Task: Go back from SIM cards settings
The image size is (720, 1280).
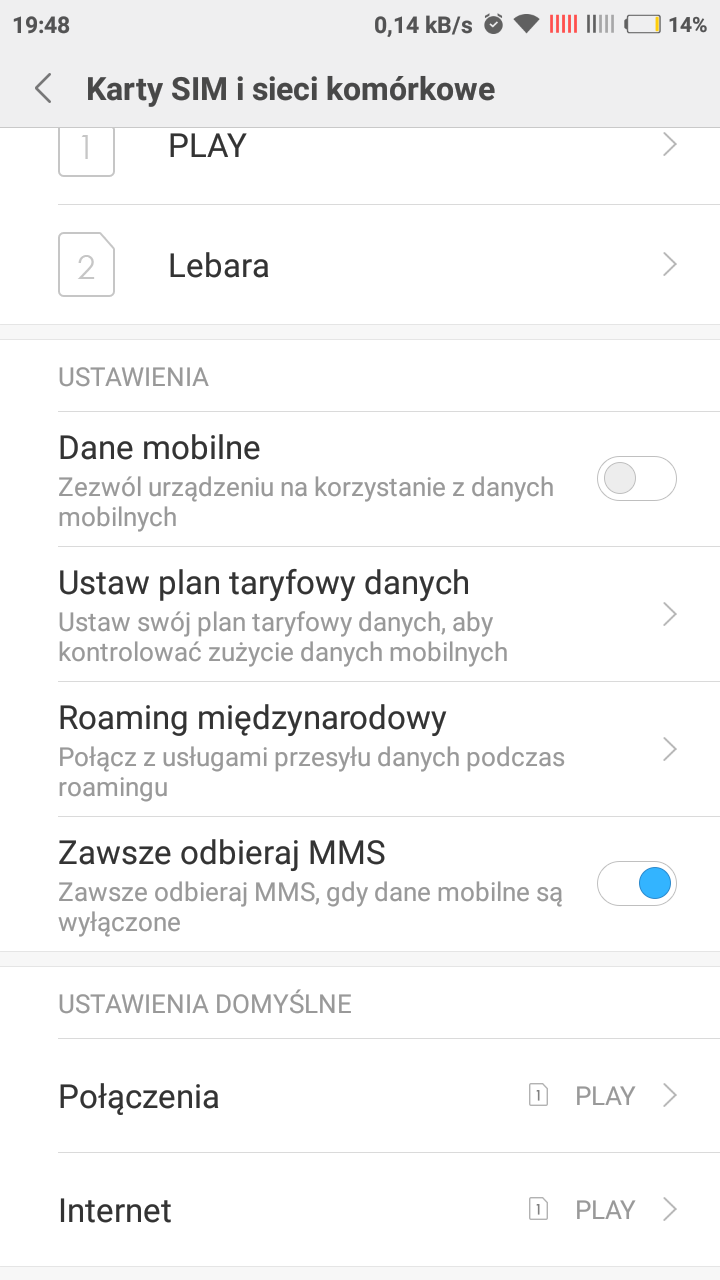Action: coord(43,89)
